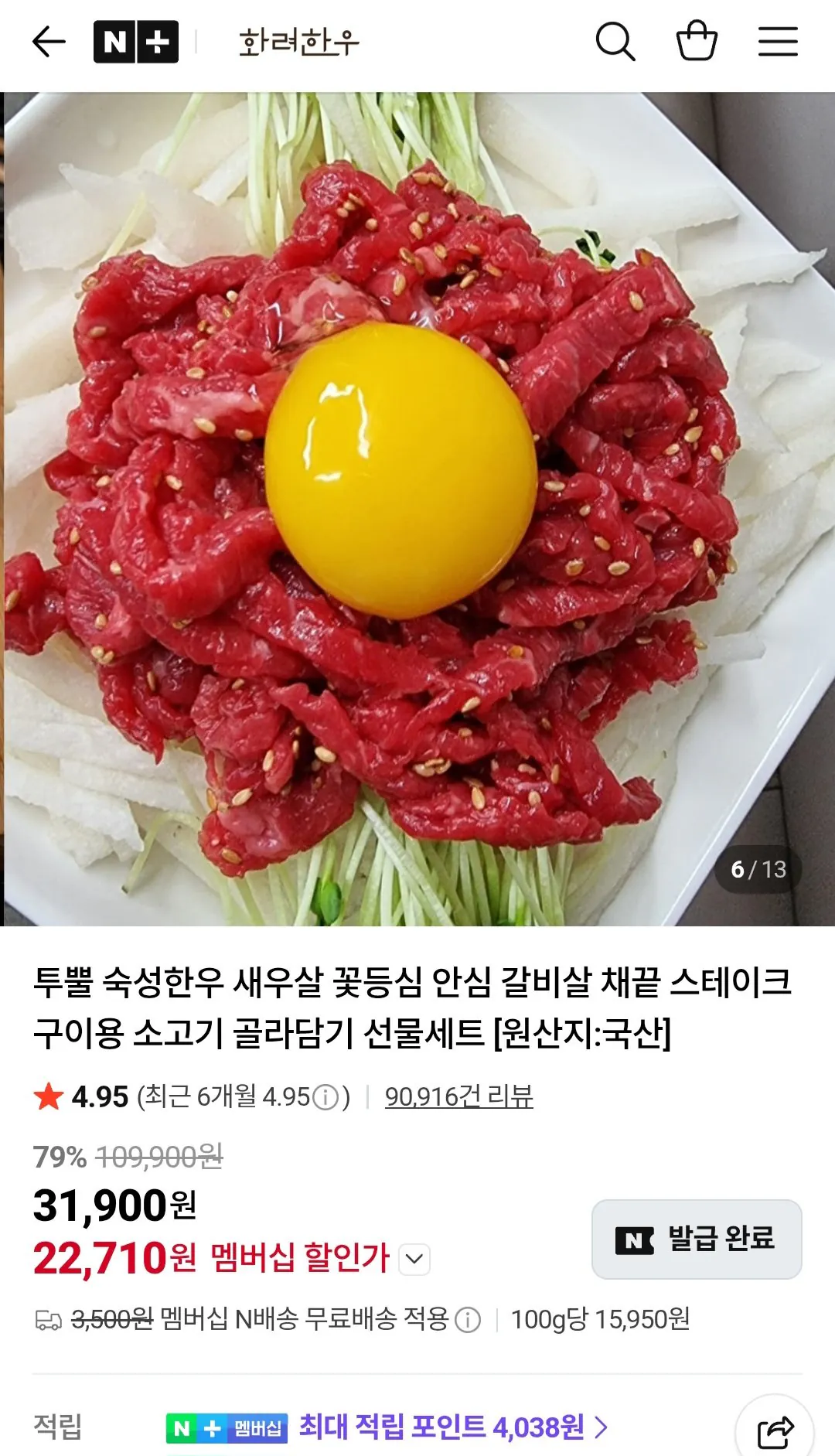This screenshot has height=1456, width=835.
Task: Open the search function
Action: click(615, 43)
